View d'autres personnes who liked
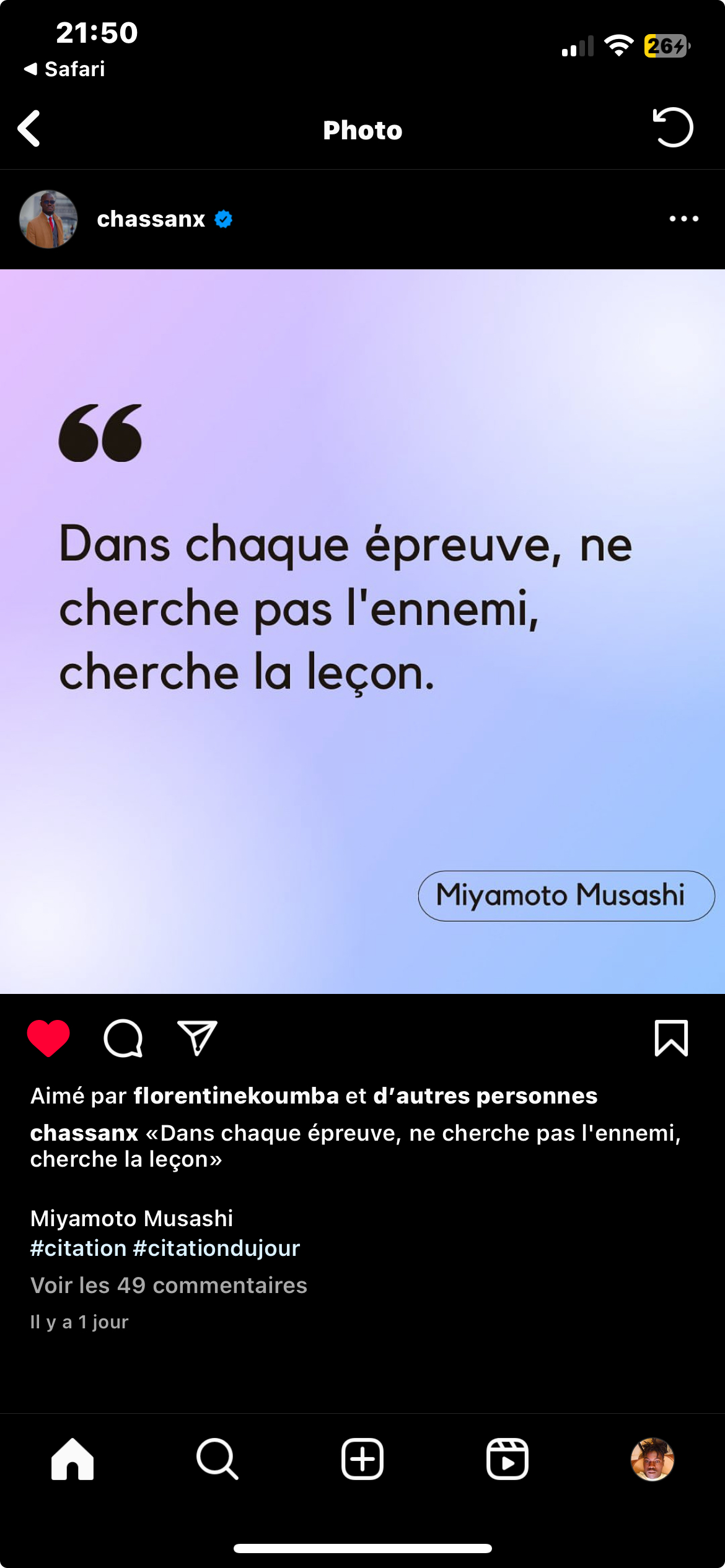725x1568 pixels. [x=485, y=1095]
